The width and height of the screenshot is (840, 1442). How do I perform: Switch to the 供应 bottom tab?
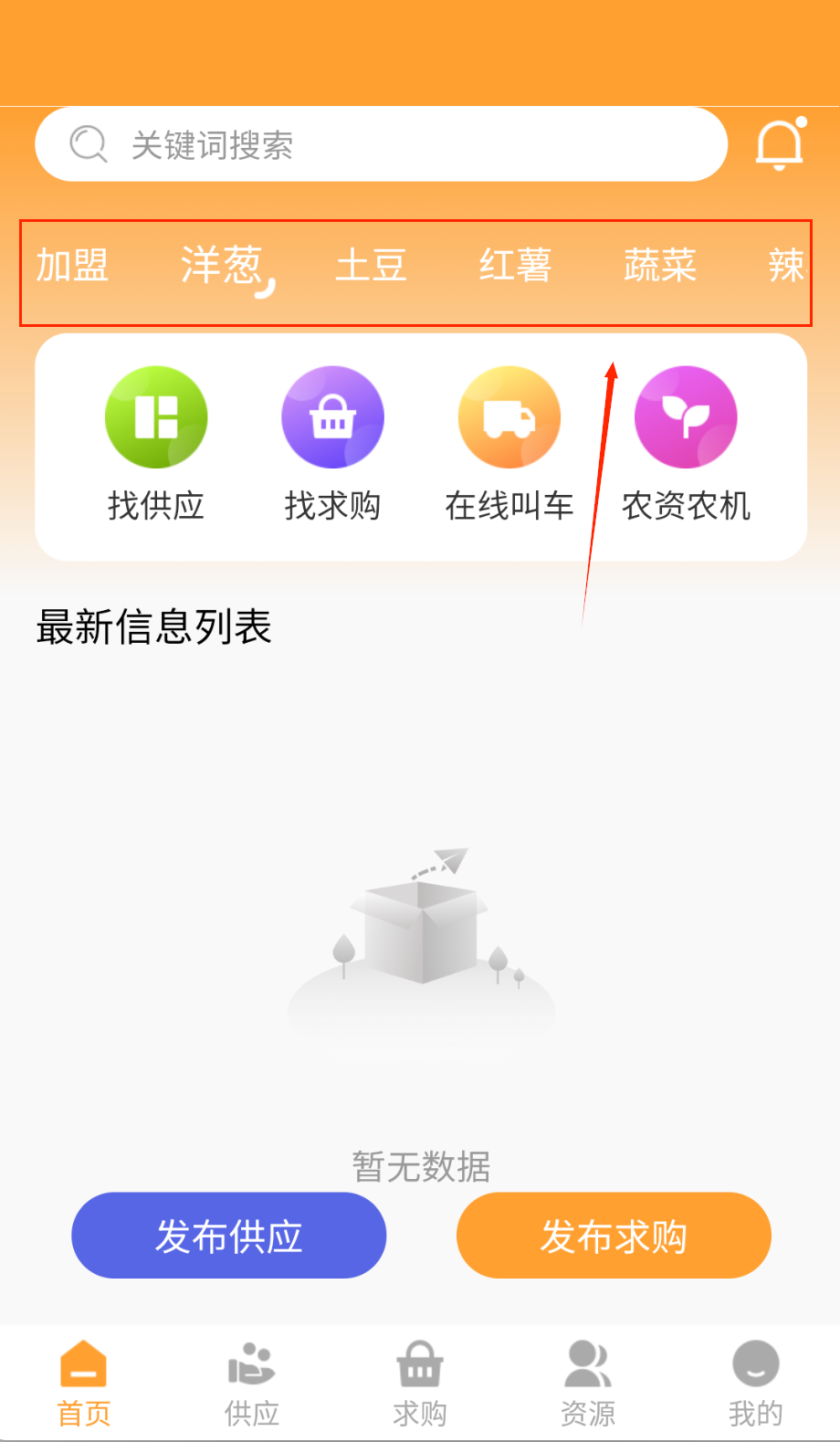coord(252,1383)
